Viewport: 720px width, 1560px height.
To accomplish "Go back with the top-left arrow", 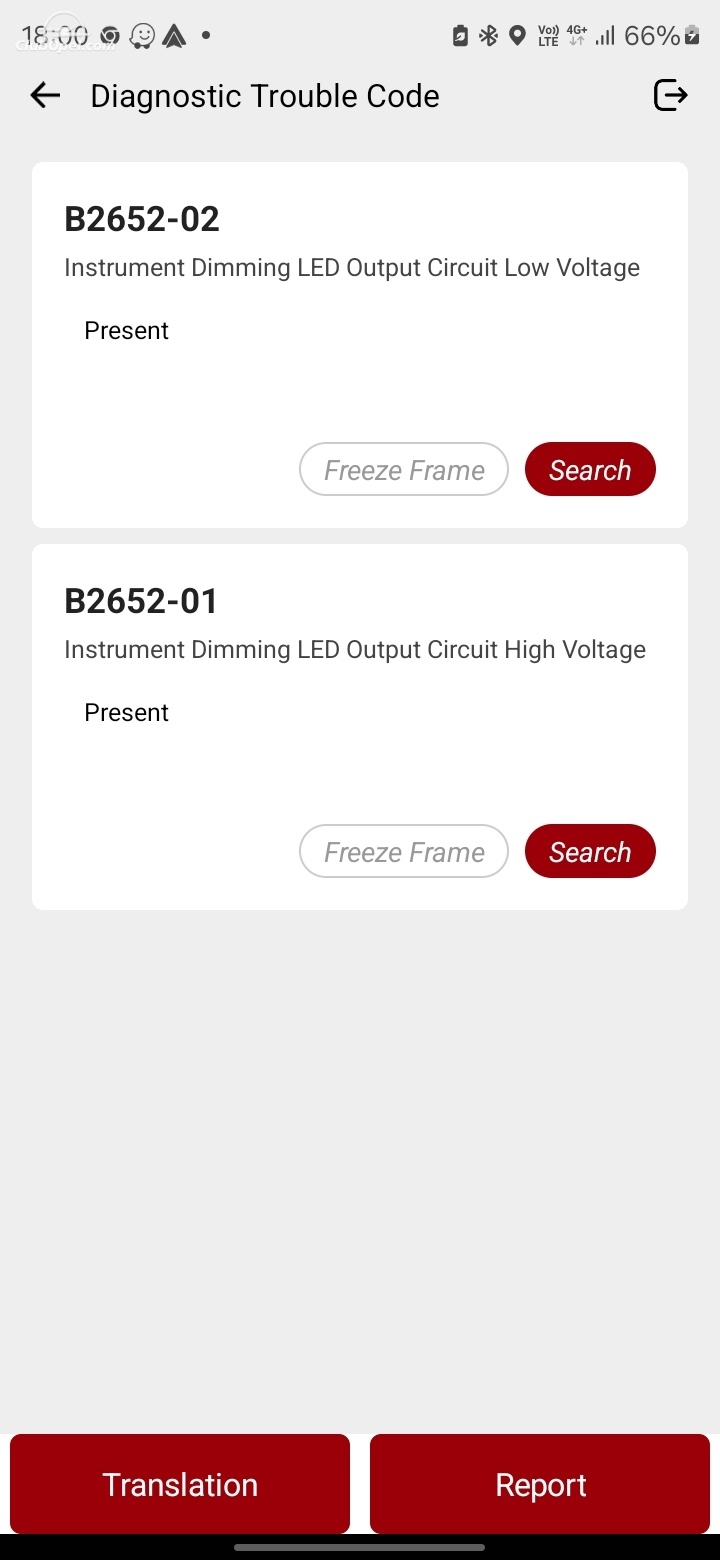I will (45, 96).
